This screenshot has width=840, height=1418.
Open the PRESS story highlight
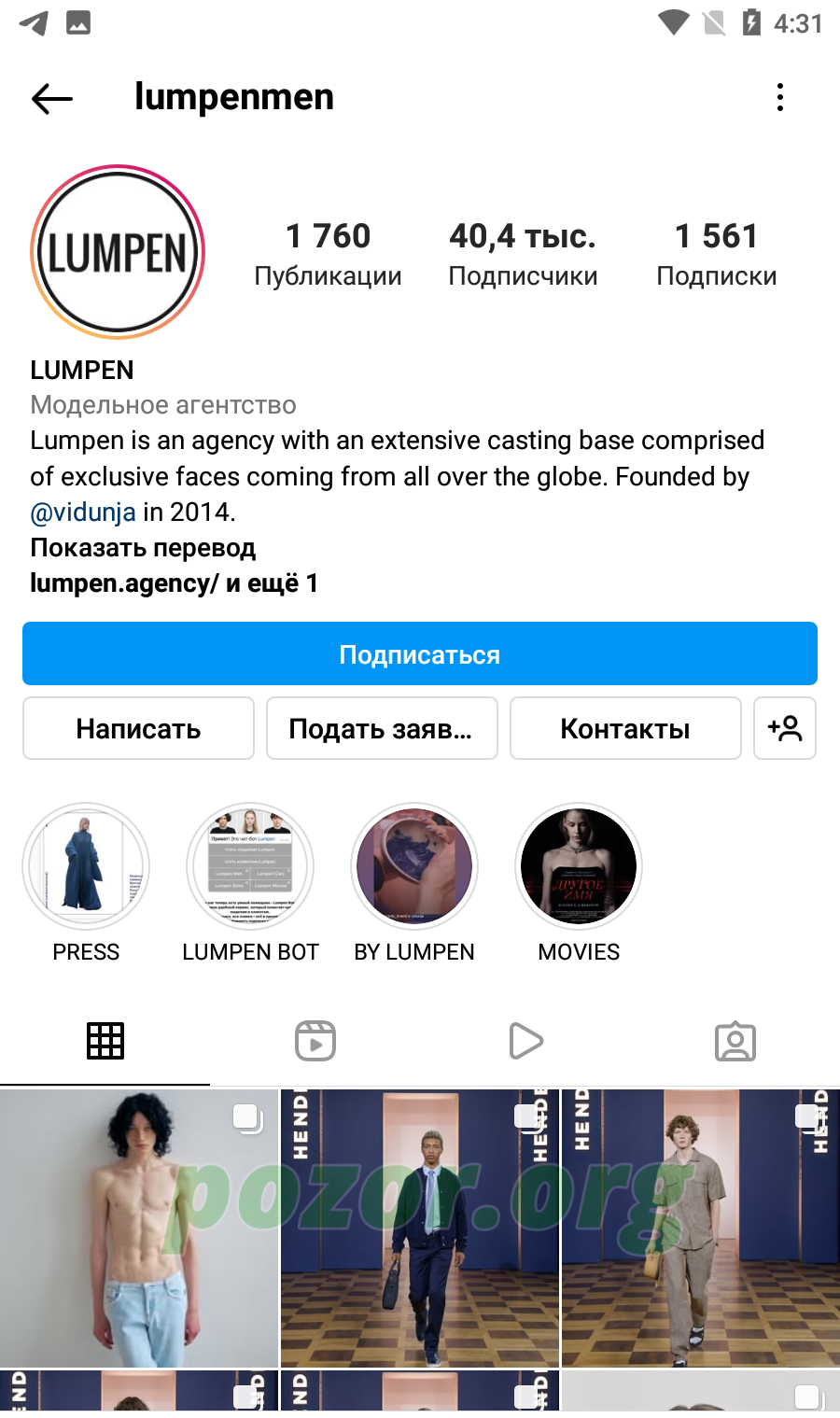[86, 866]
